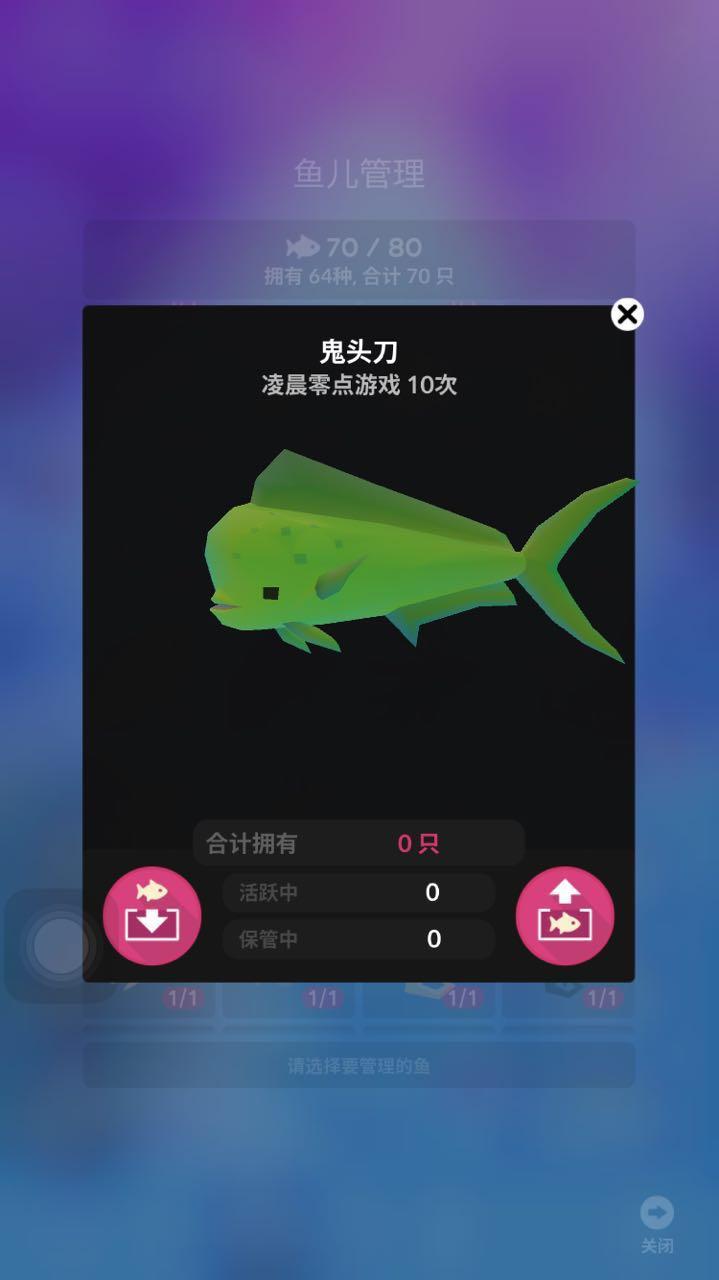The height and width of the screenshot is (1280, 719).
Task: Store the fish into the storage box
Action: pyautogui.click(x=152, y=916)
